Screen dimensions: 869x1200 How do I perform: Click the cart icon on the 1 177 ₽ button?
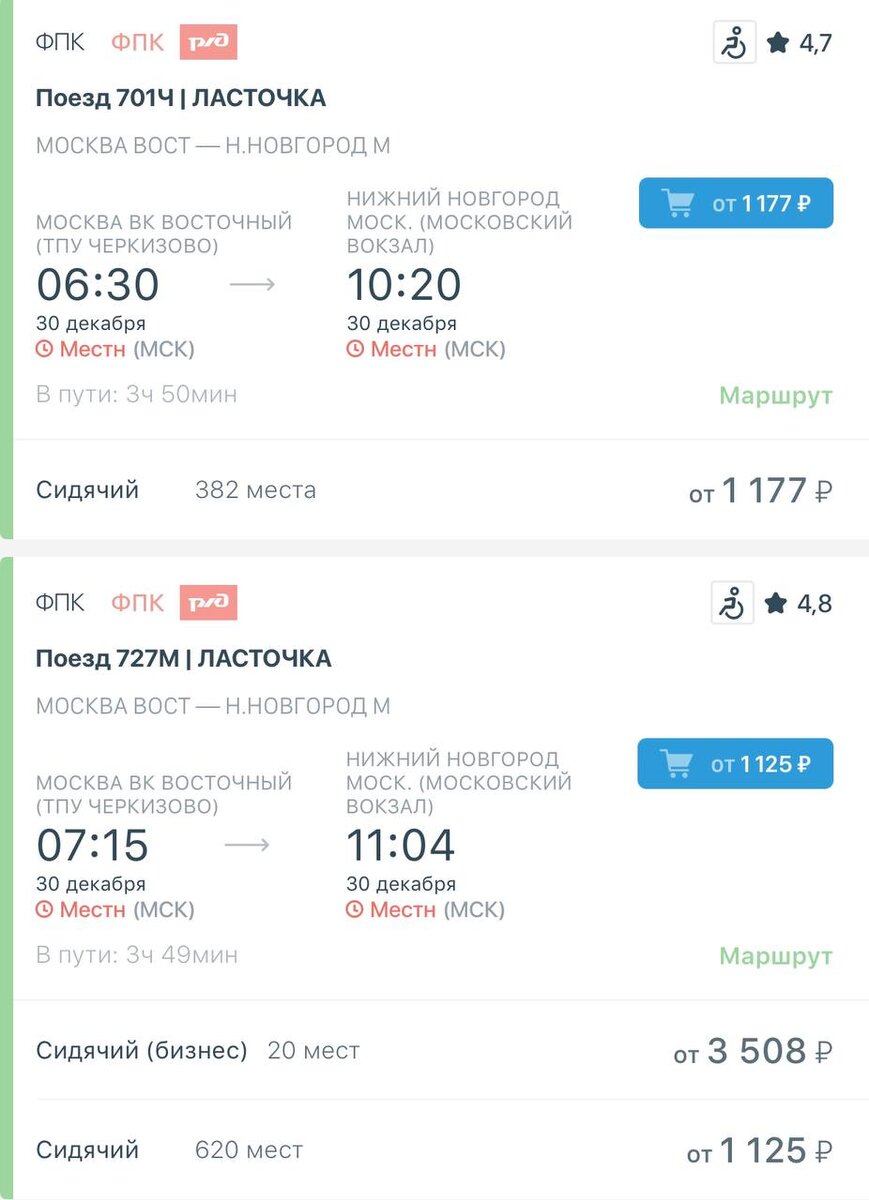pyautogui.click(x=679, y=202)
